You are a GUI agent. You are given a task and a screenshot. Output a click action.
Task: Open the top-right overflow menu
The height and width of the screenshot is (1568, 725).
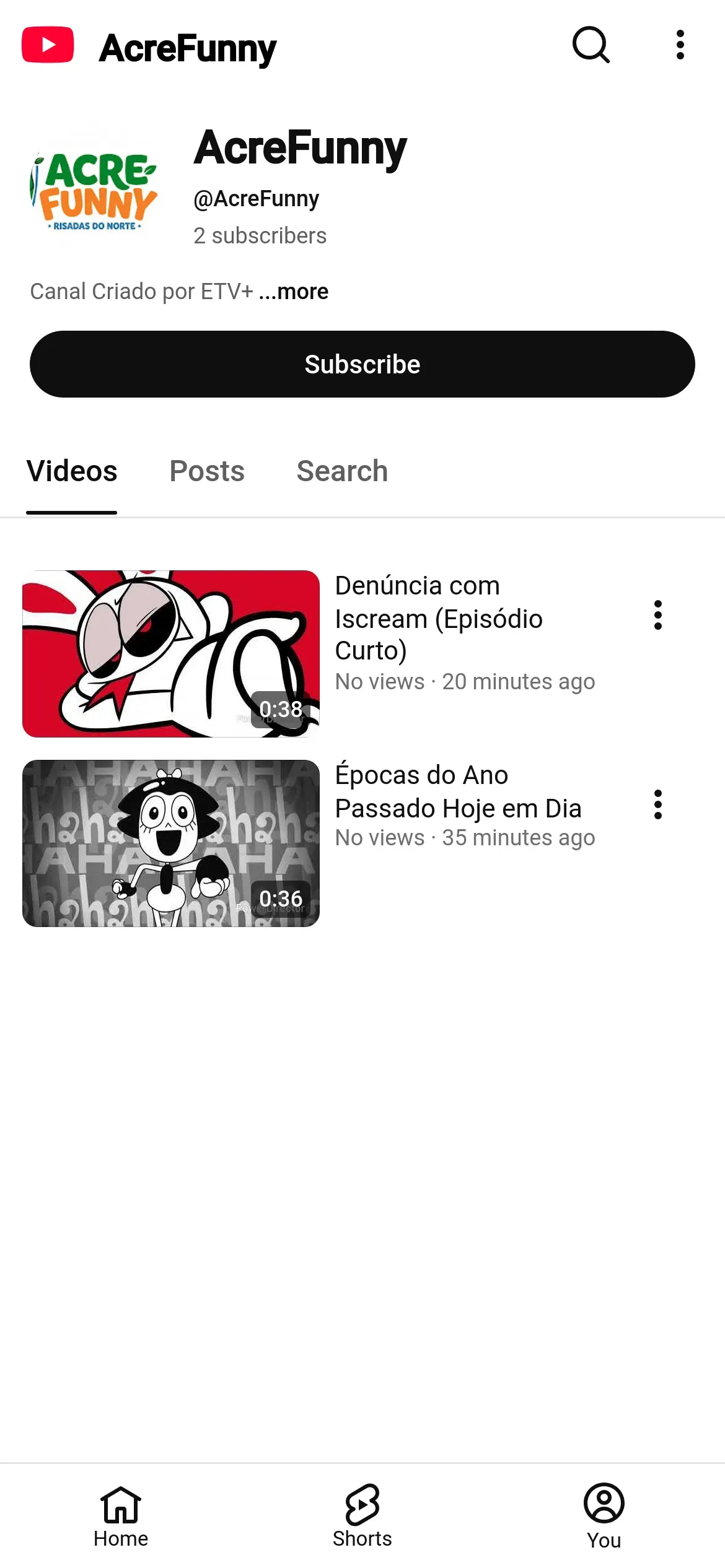680,45
